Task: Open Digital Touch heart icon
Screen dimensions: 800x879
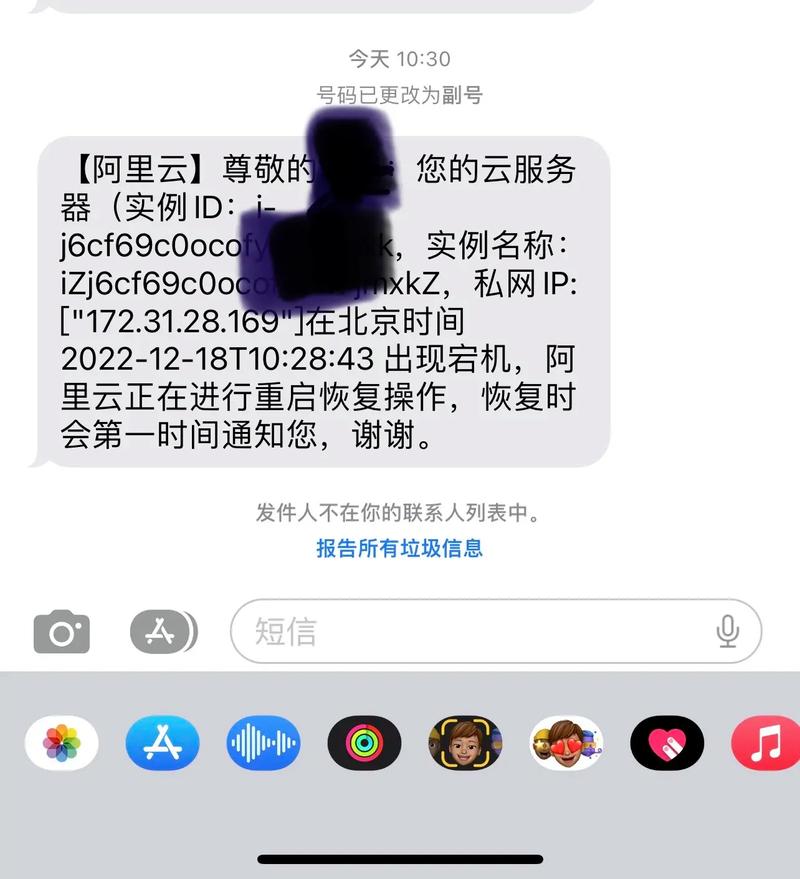Action: click(667, 743)
